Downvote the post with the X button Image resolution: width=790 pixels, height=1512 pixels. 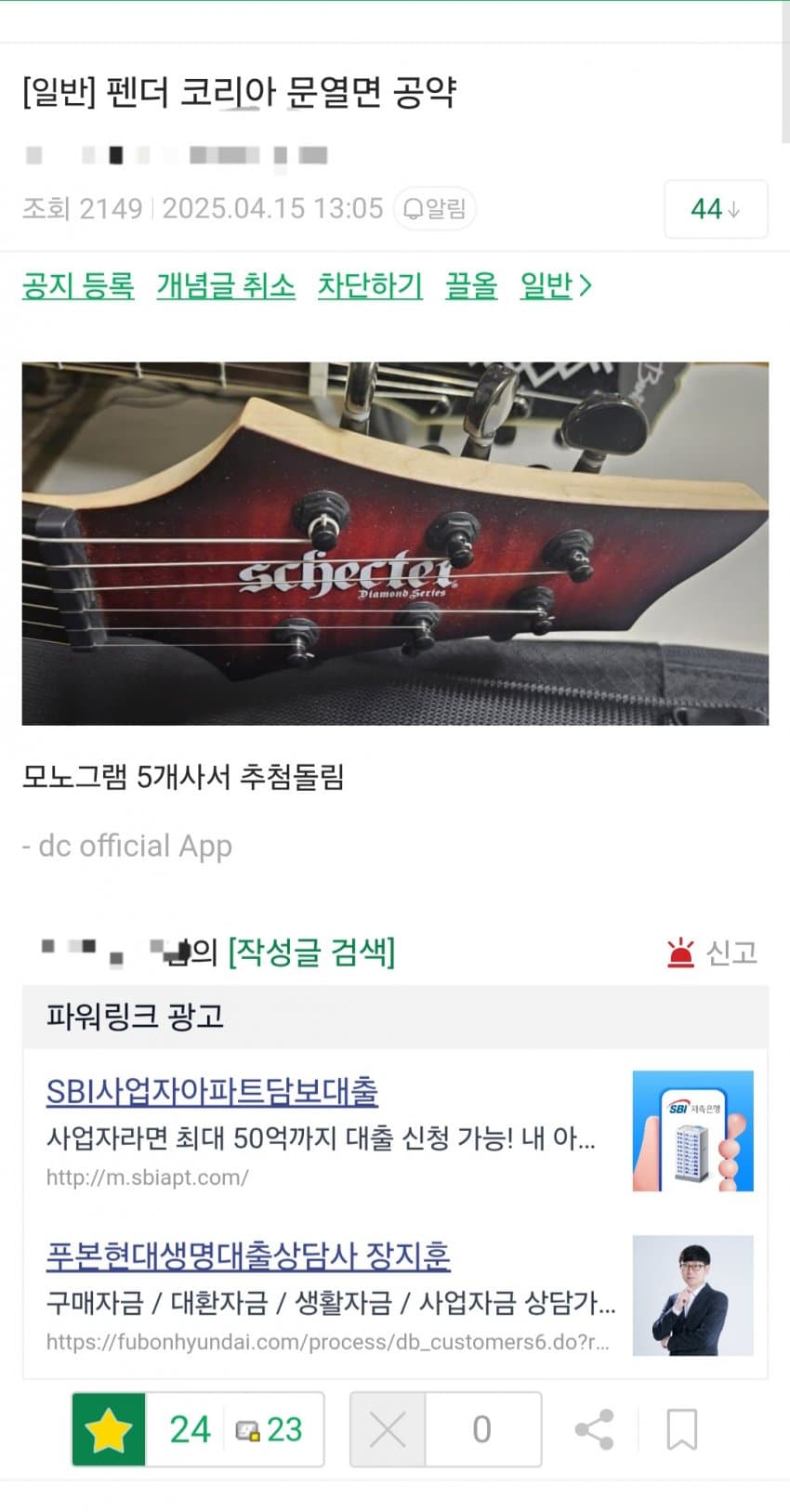coord(388,1429)
